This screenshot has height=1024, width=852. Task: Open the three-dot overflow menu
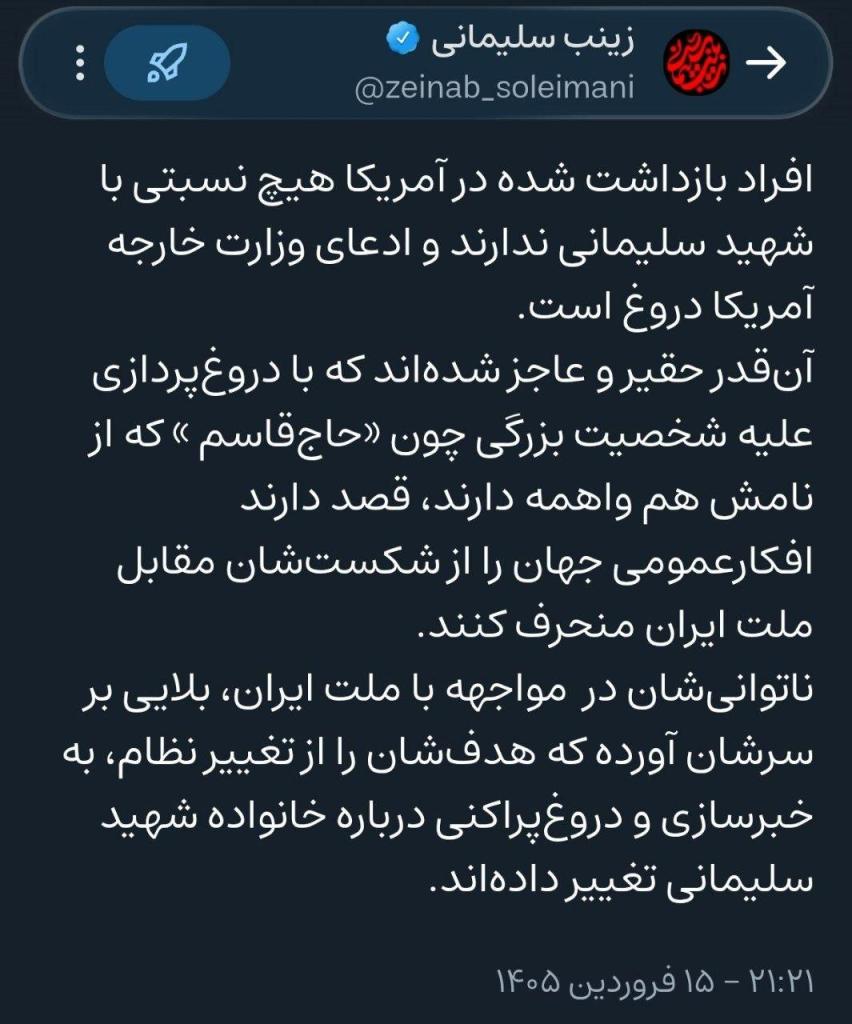[81, 64]
